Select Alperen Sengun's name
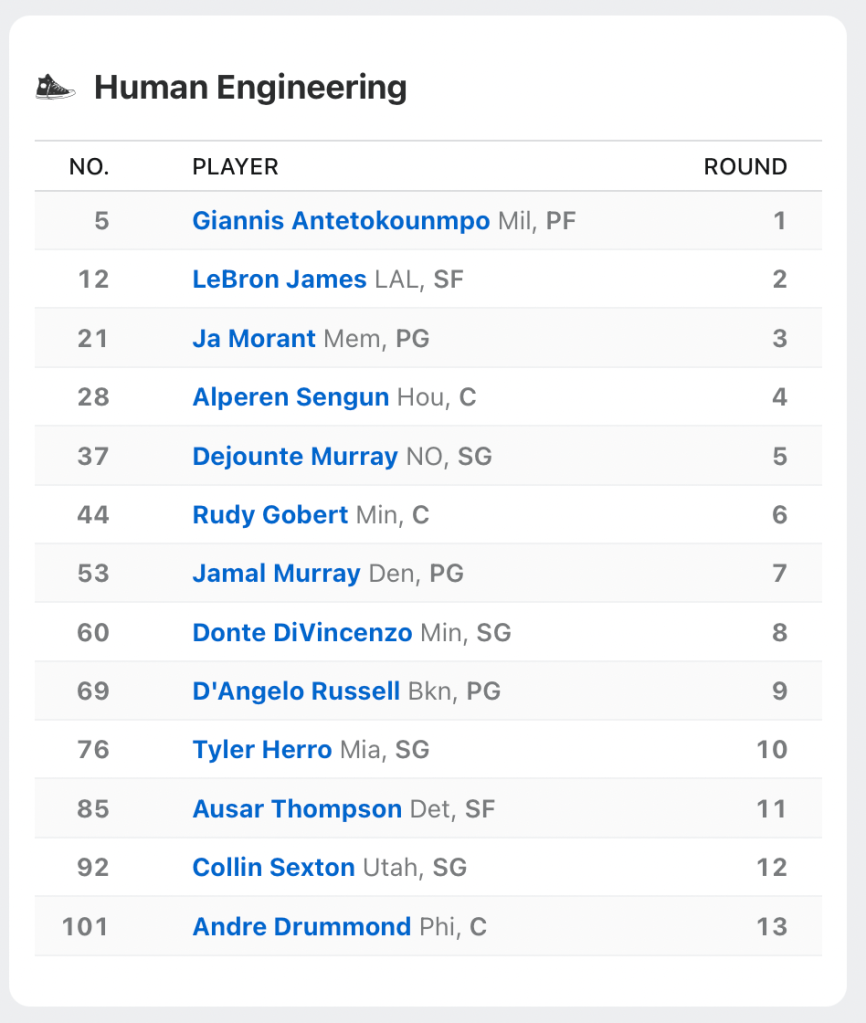This screenshot has width=866, height=1023. 290,398
